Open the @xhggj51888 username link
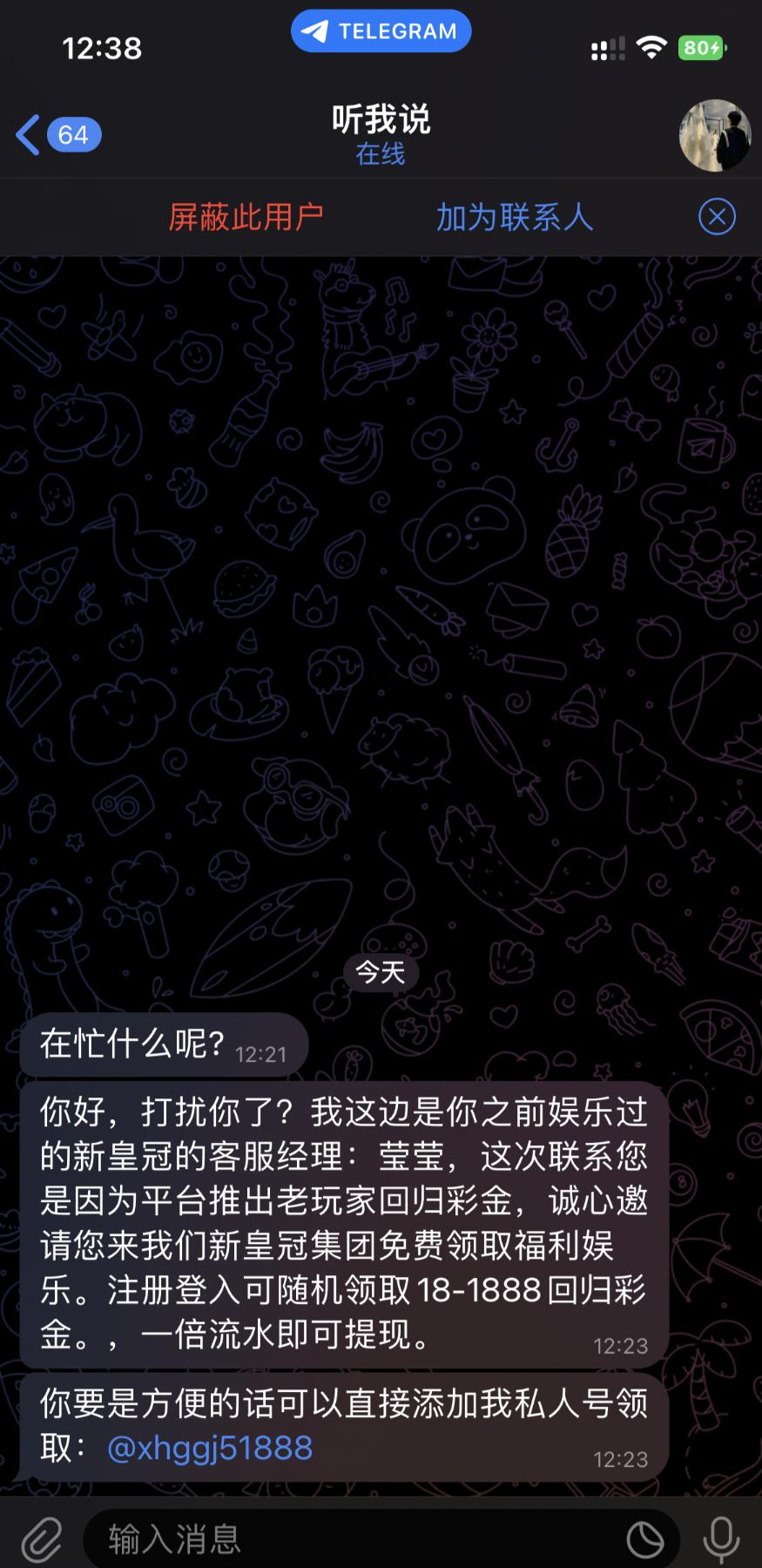The height and width of the screenshot is (1568, 762). click(210, 1448)
